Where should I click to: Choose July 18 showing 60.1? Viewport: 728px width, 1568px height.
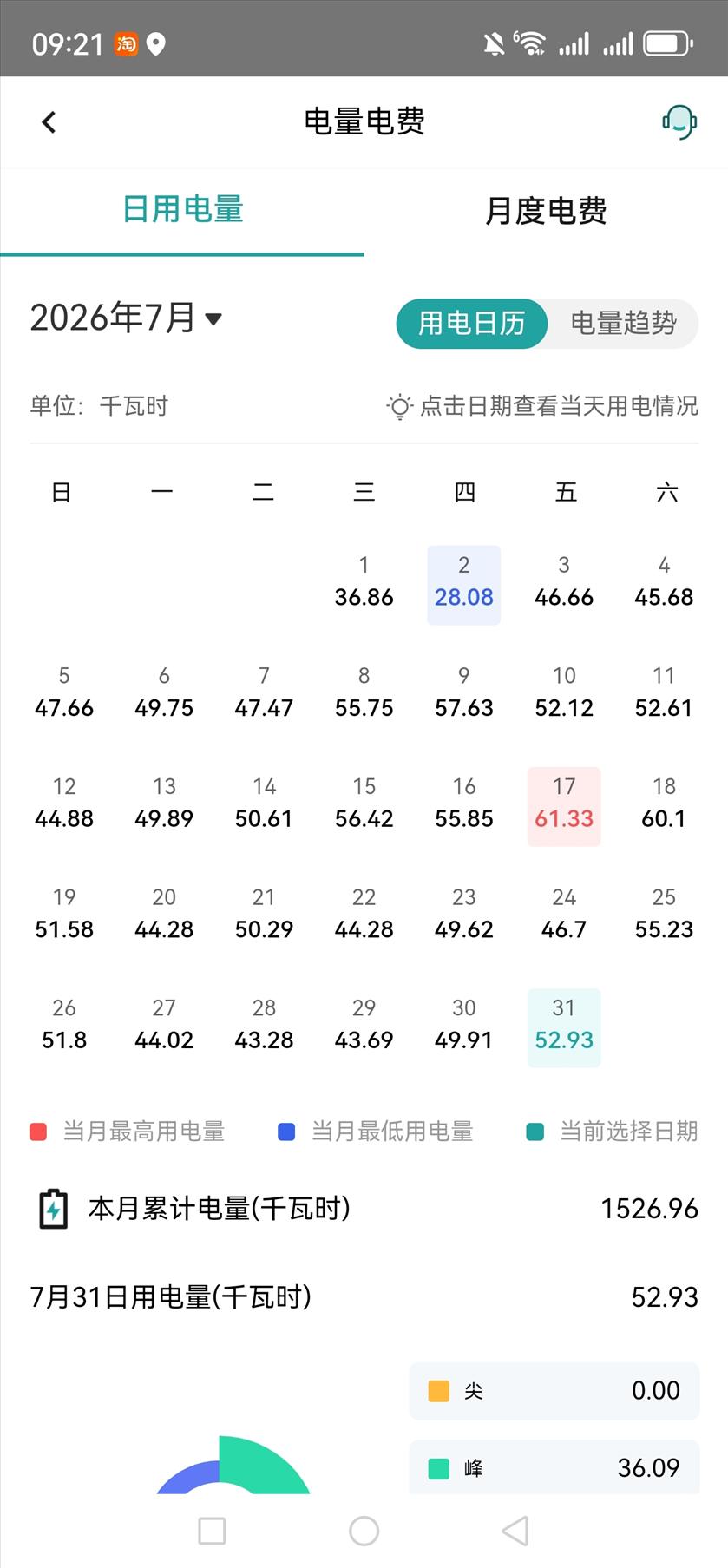(x=664, y=806)
